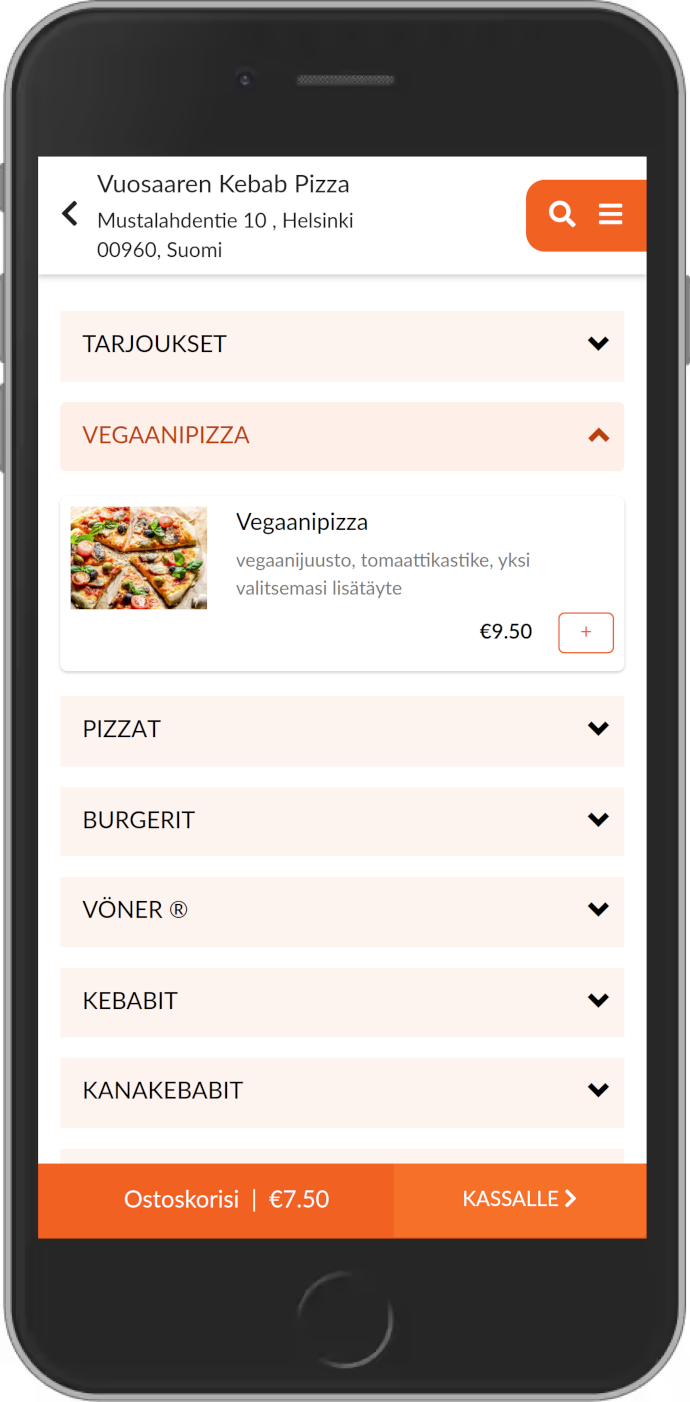The width and height of the screenshot is (690, 1402).
Task: Open the search magnifier icon
Action: [562, 214]
